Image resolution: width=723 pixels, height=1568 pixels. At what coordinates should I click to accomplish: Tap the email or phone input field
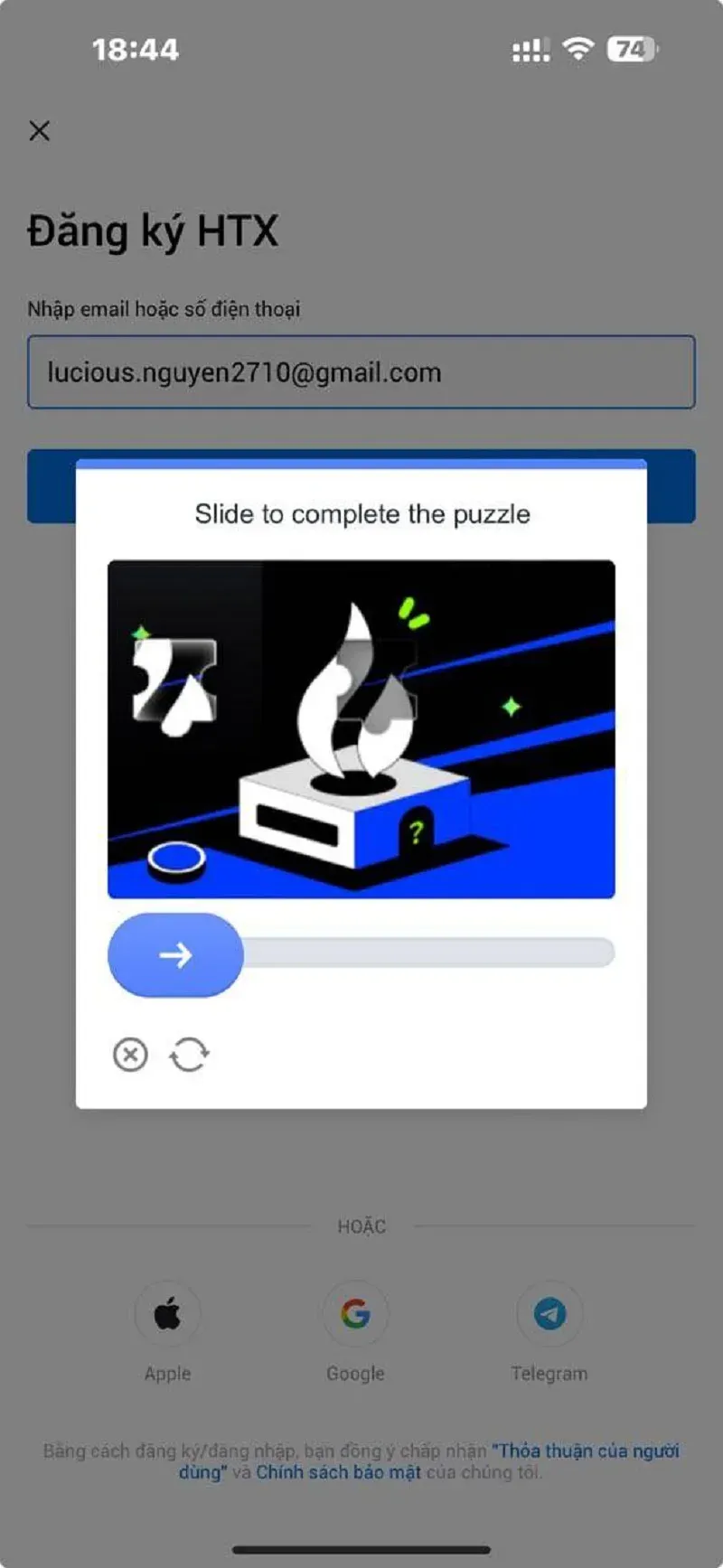click(361, 372)
